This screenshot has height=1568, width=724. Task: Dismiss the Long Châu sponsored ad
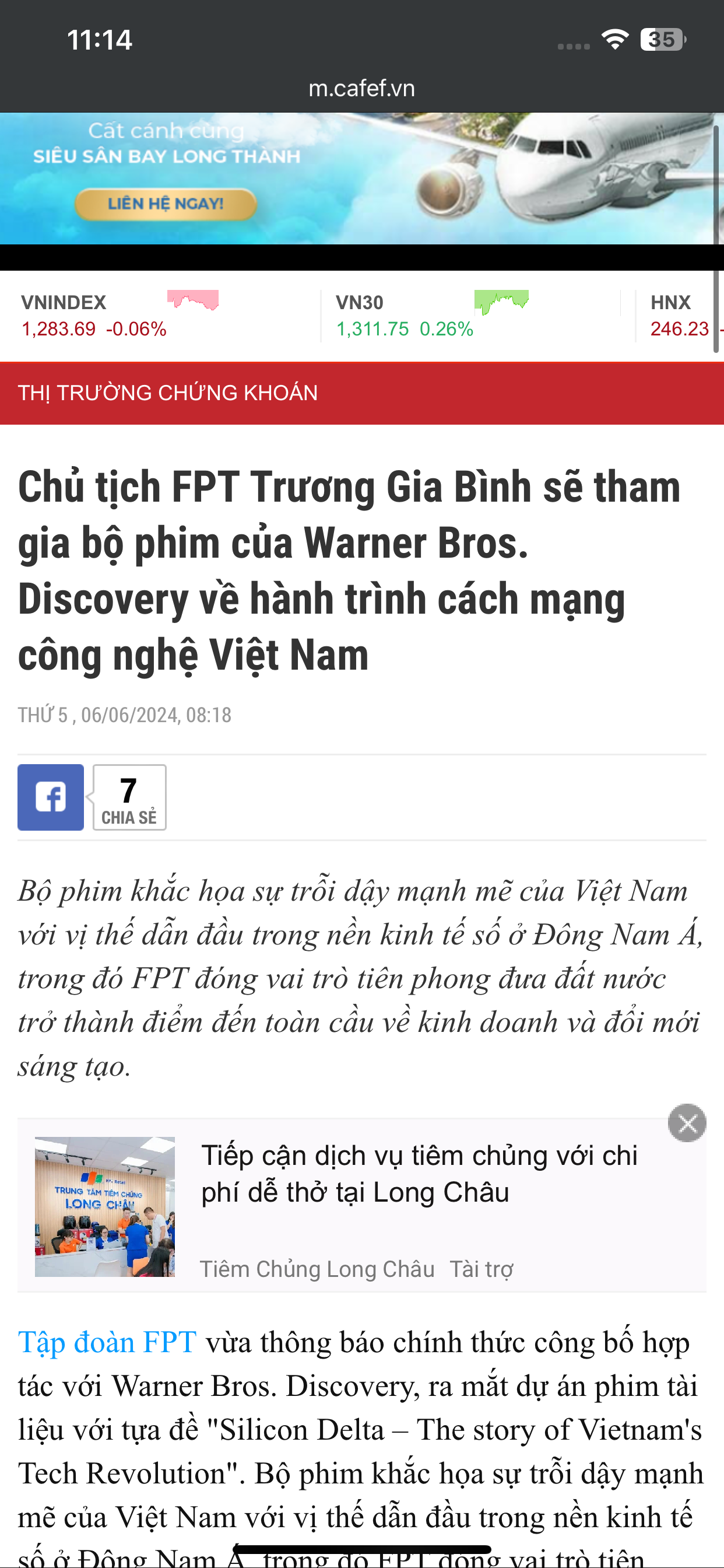687,1123
